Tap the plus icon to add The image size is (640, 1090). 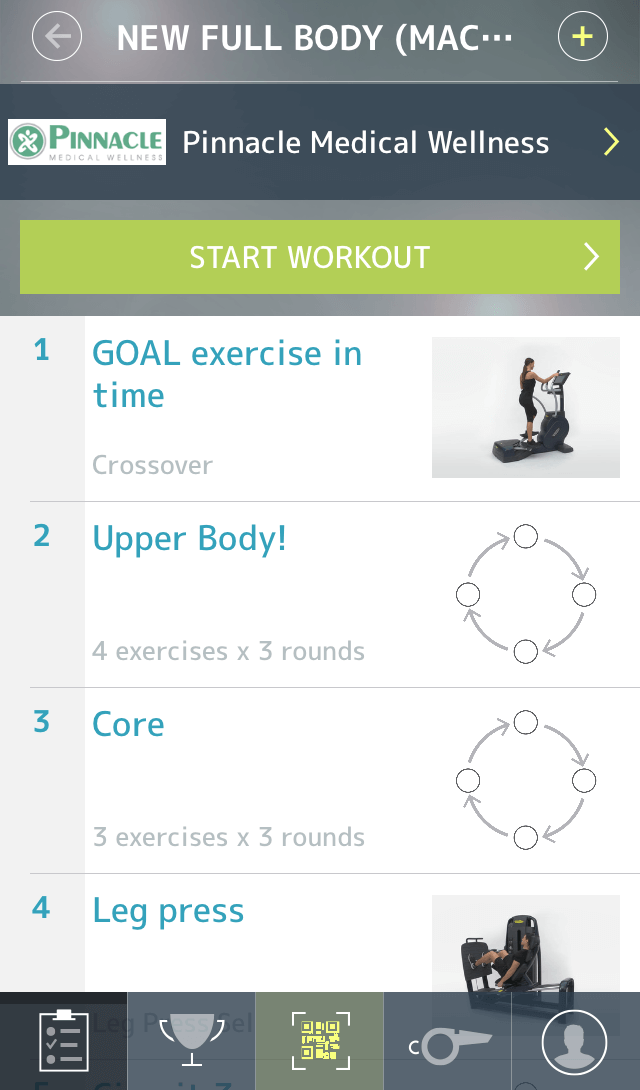click(582, 36)
